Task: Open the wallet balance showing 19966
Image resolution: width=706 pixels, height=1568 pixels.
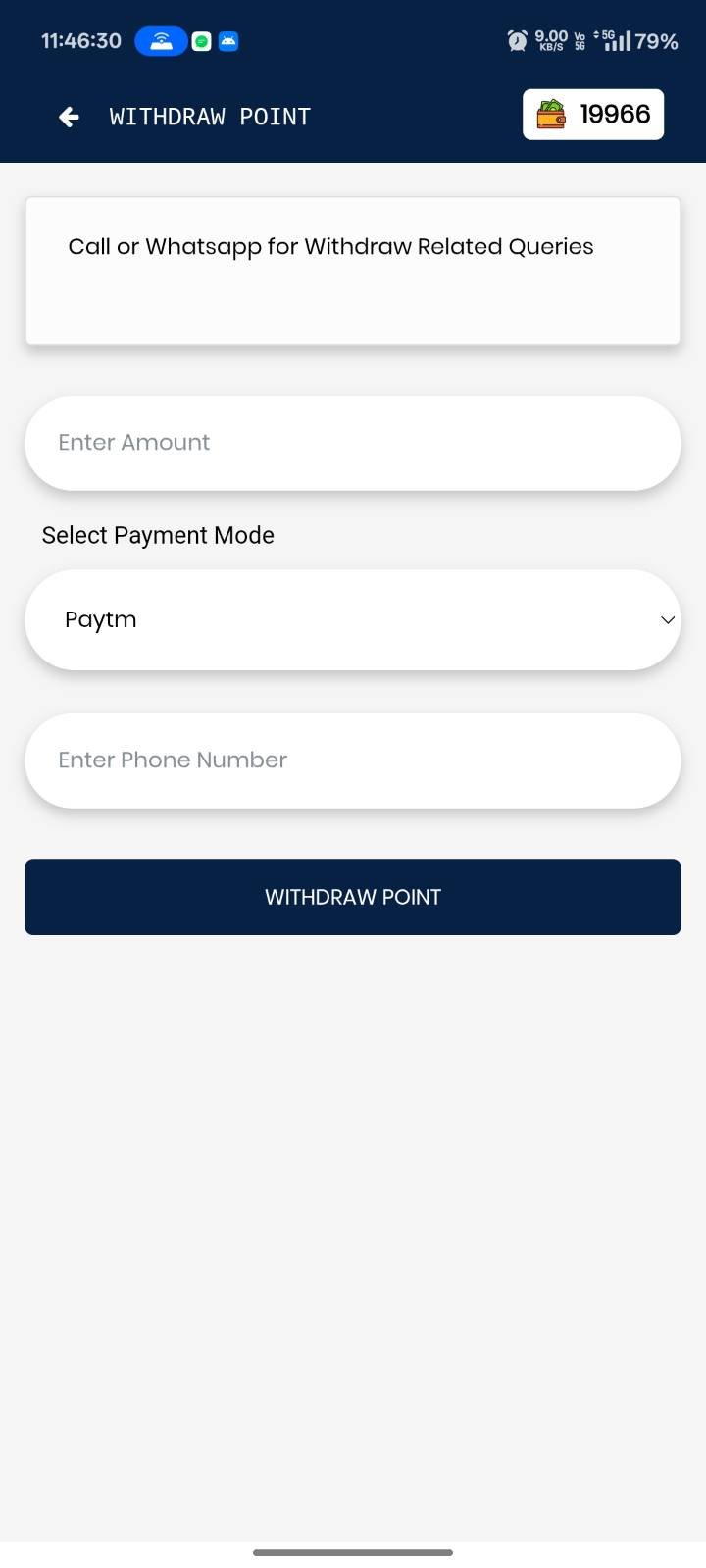Action: coord(593,115)
